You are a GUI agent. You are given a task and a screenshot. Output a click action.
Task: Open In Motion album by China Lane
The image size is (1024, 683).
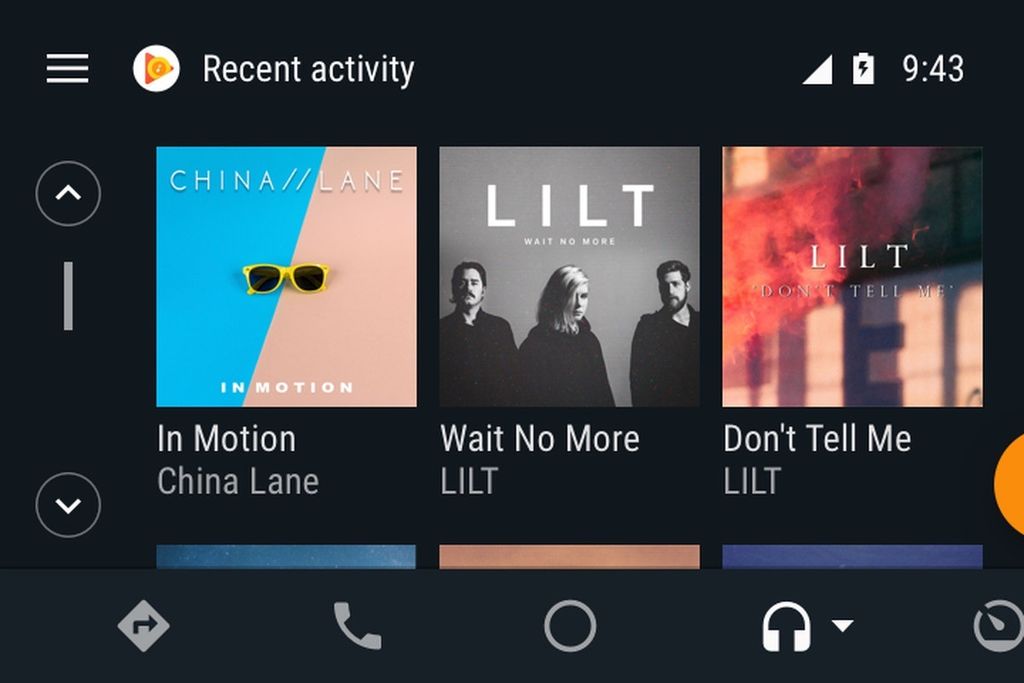coord(286,277)
